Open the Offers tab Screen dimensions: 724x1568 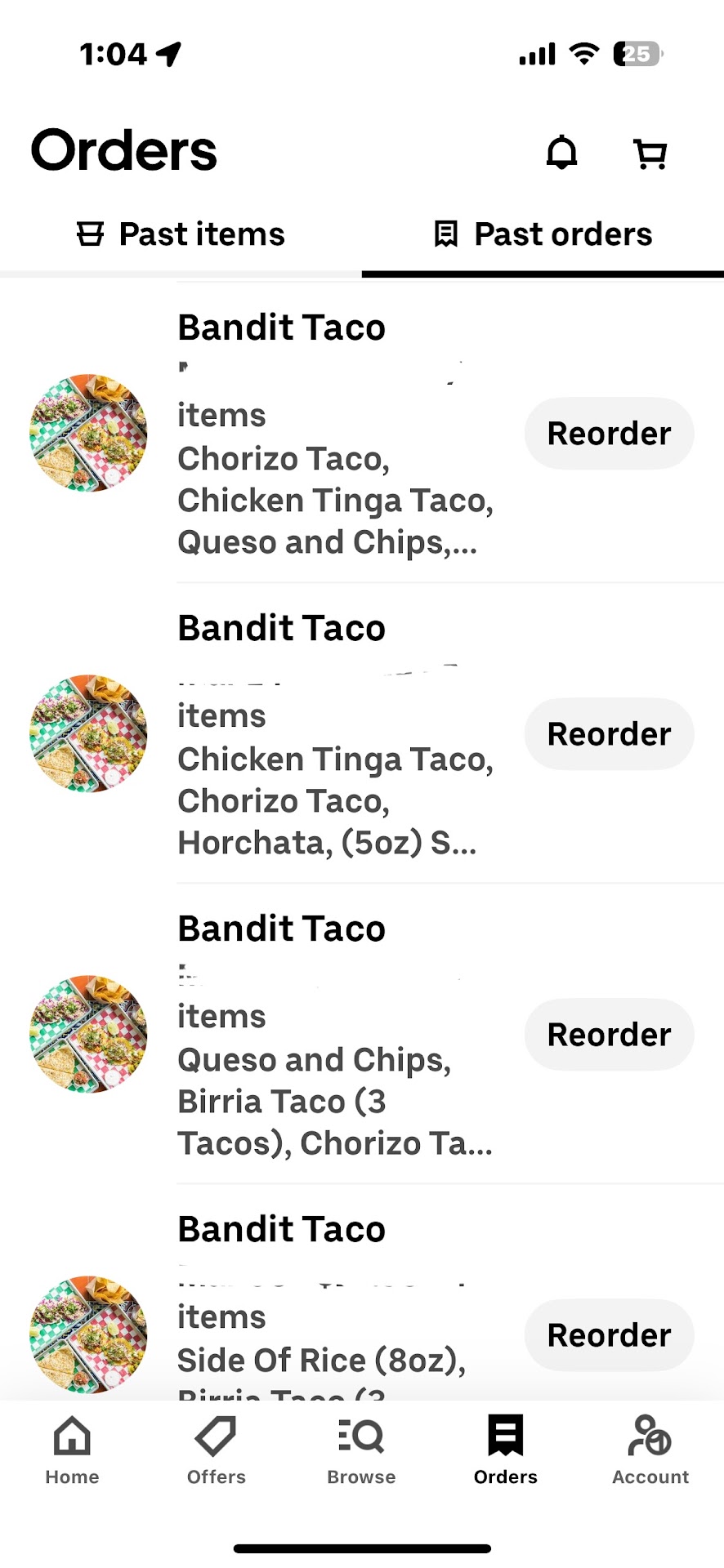coord(217,1450)
